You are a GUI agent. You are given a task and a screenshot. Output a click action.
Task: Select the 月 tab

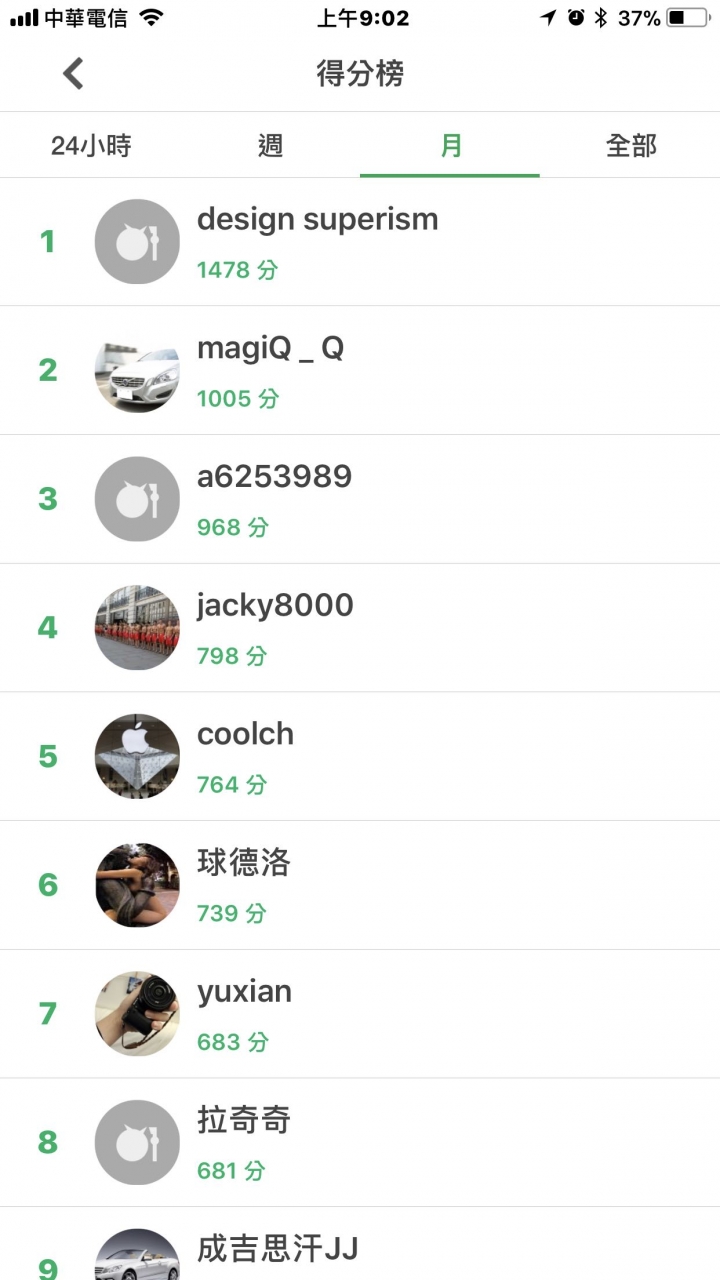pos(451,146)
